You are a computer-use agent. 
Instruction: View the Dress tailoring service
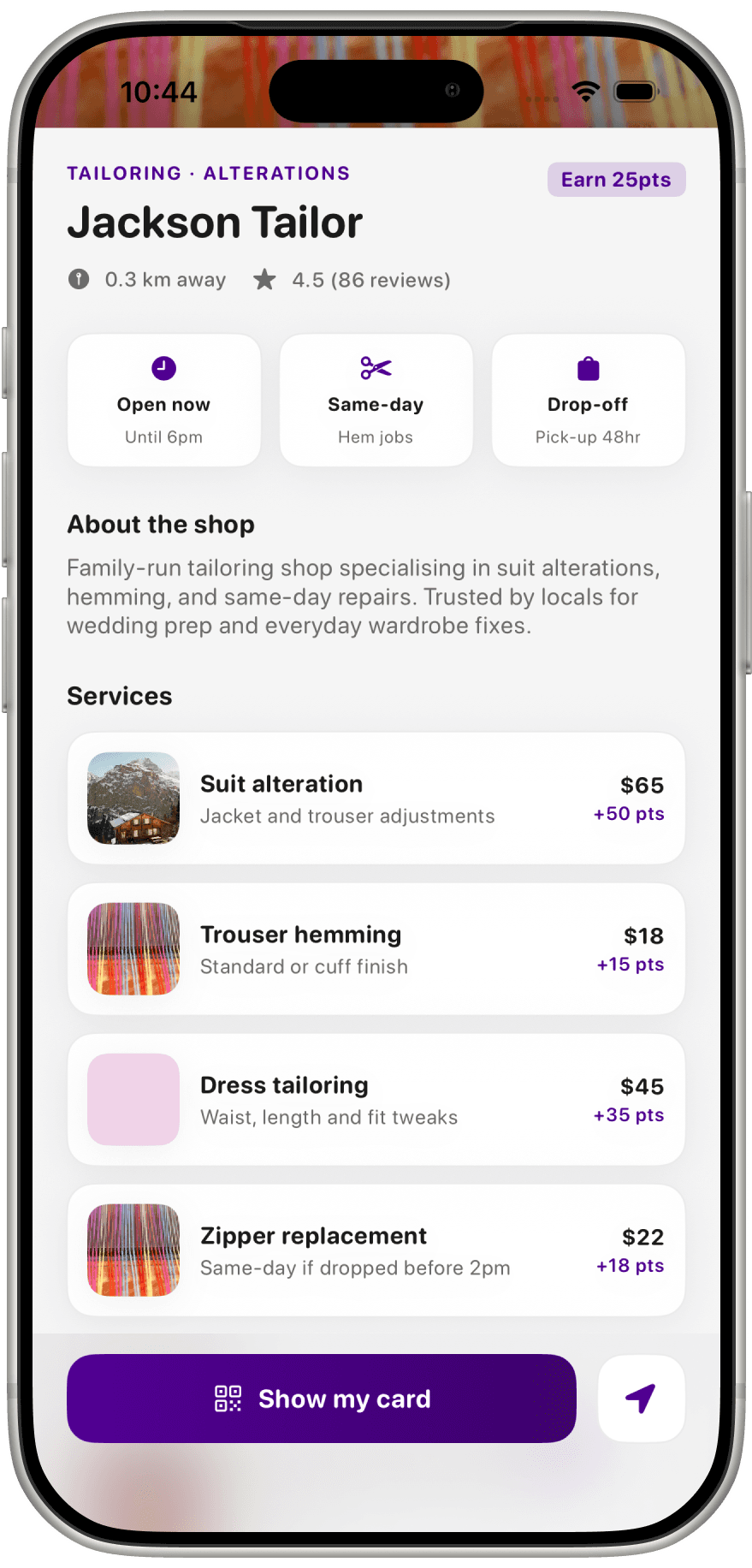pyautogui.click(x=376, y=1099)
